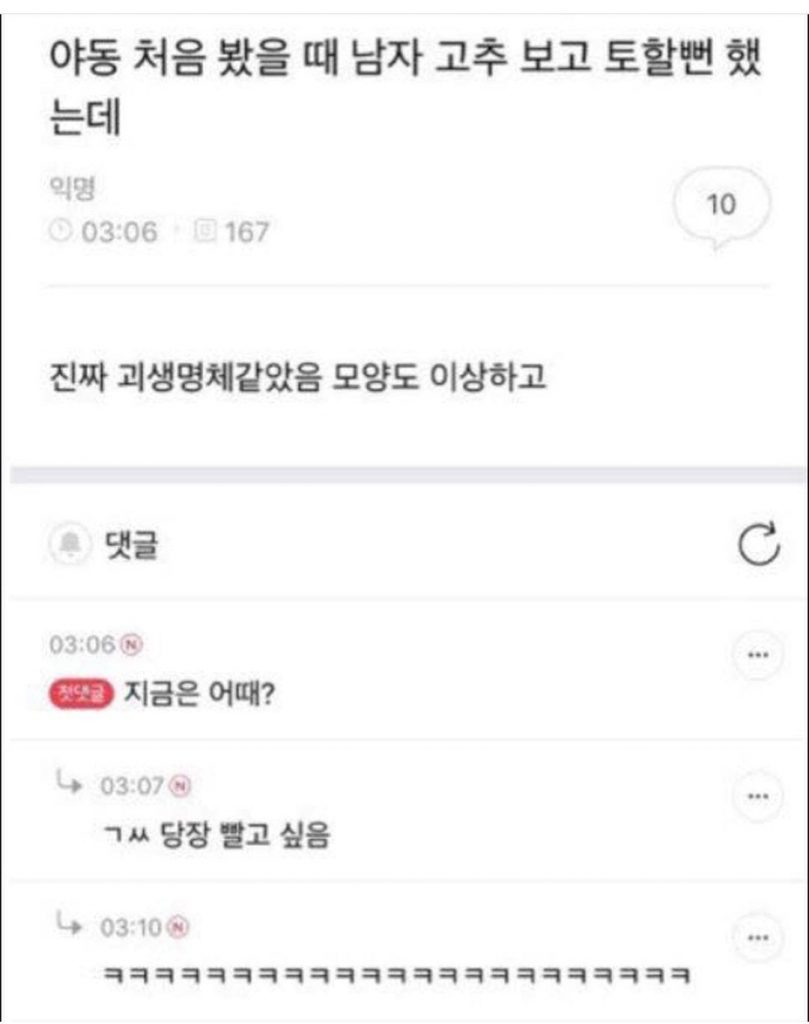
Task: Refresh the comments list
Action: pyautogui.click(x=757, y=545)
